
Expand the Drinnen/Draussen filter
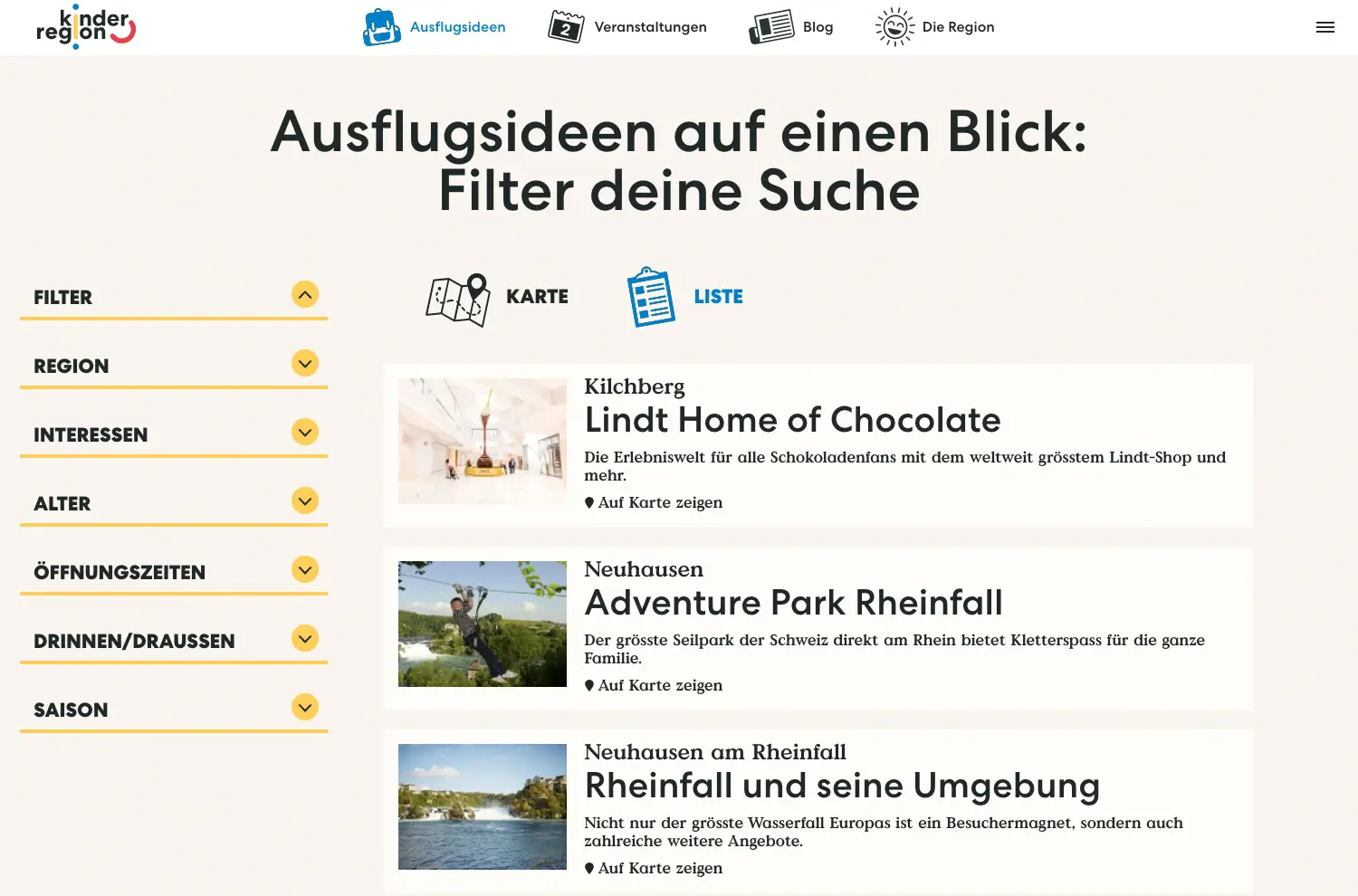[305, 639]
